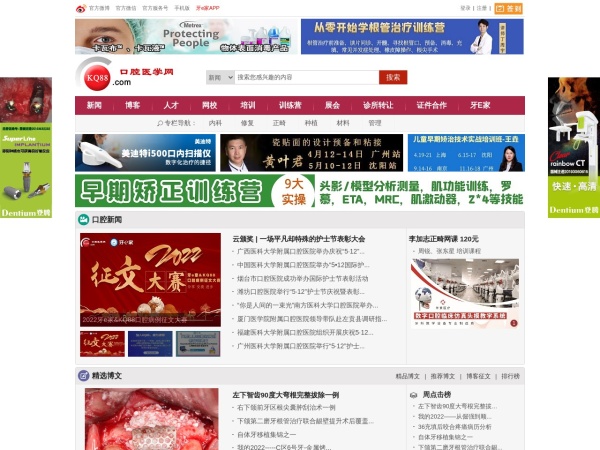
Task: Switch to the 排行榜 blog tab
Action: [x=510, y=376]
